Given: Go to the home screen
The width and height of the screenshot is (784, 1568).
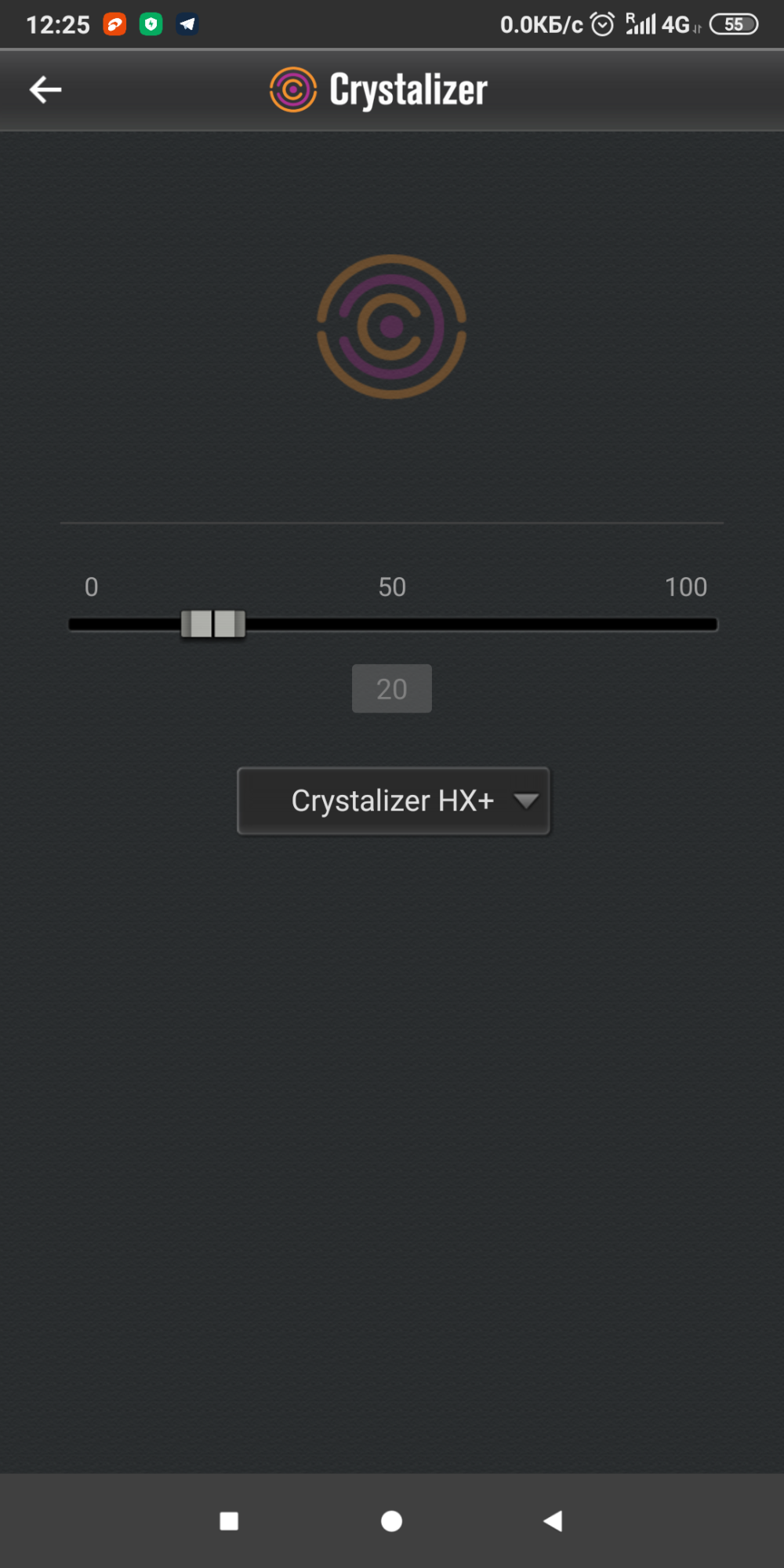Looking at the screenshot, I should coord(391,1521).
